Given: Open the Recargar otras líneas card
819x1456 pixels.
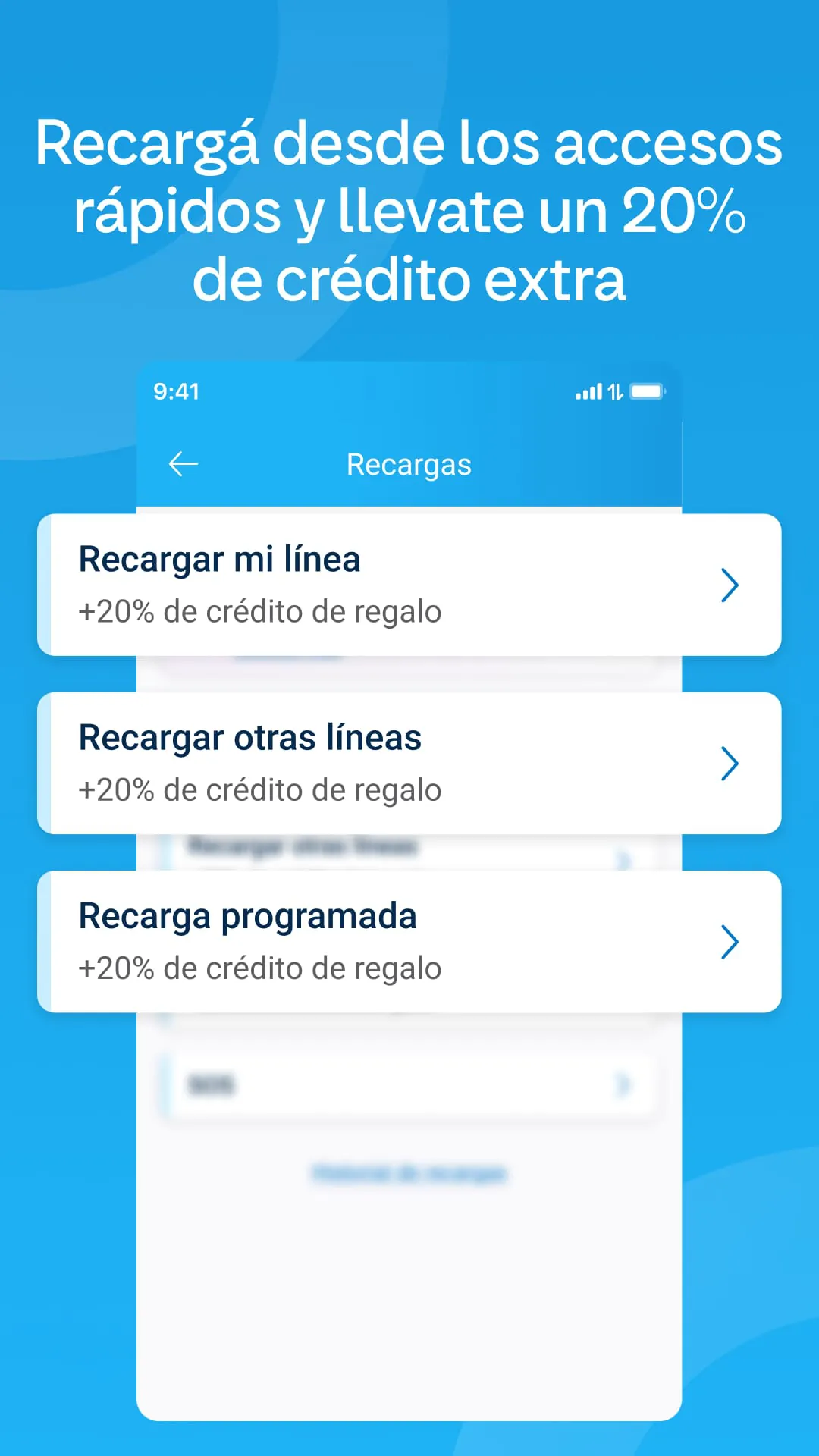Looking at the screenshot, I should tap(409, 762).
